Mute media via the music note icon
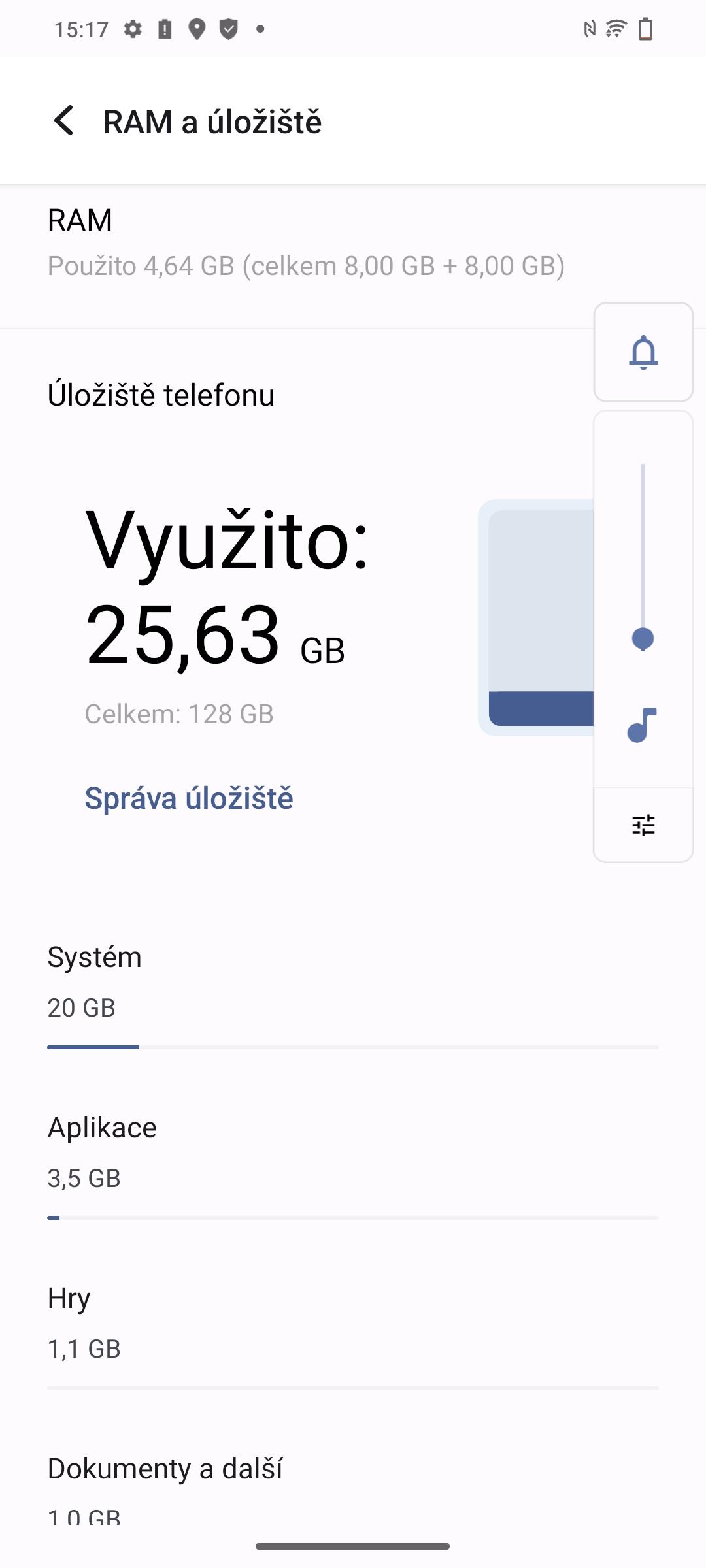The width and height of the screenshot is (706, 1568). (642, 725)
